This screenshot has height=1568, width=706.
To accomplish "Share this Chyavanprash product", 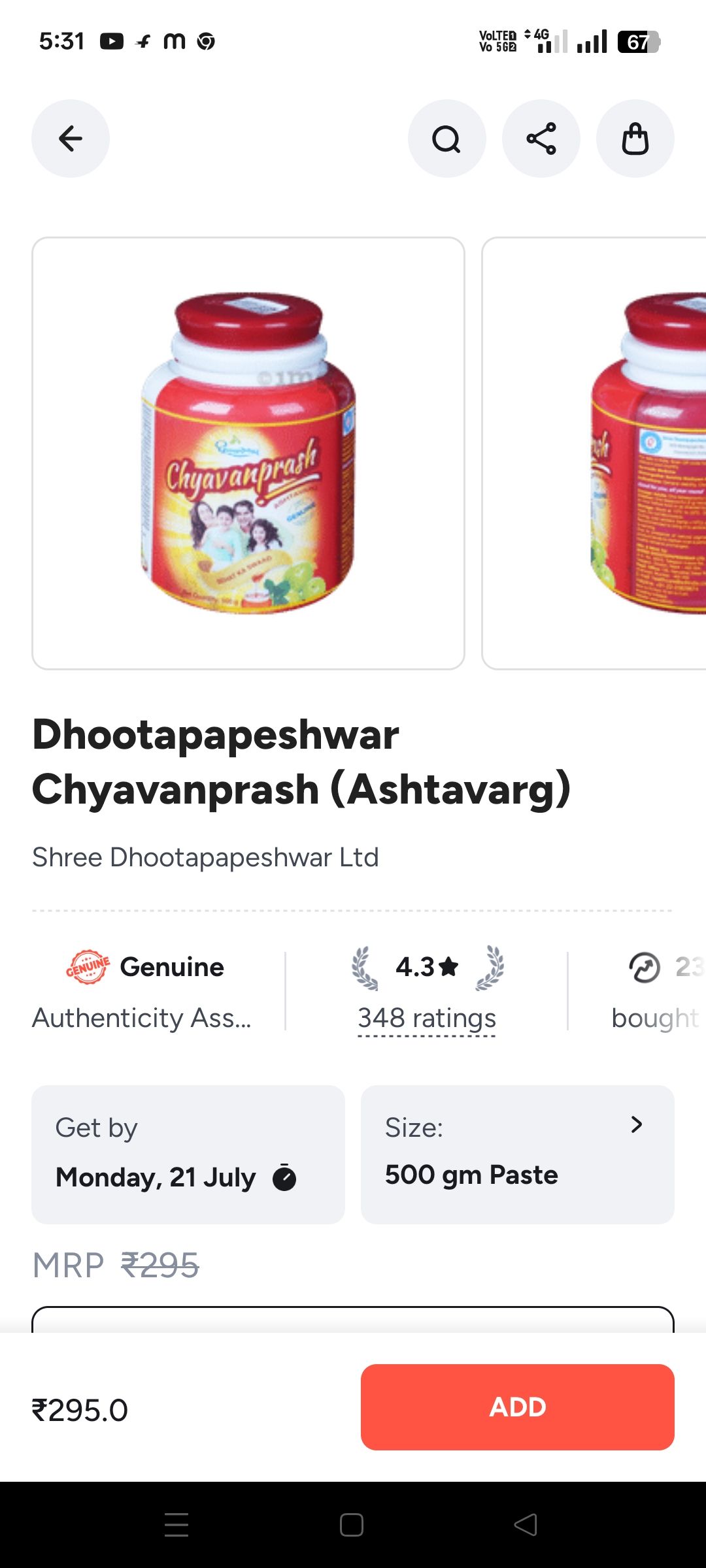I will point(541,139).
